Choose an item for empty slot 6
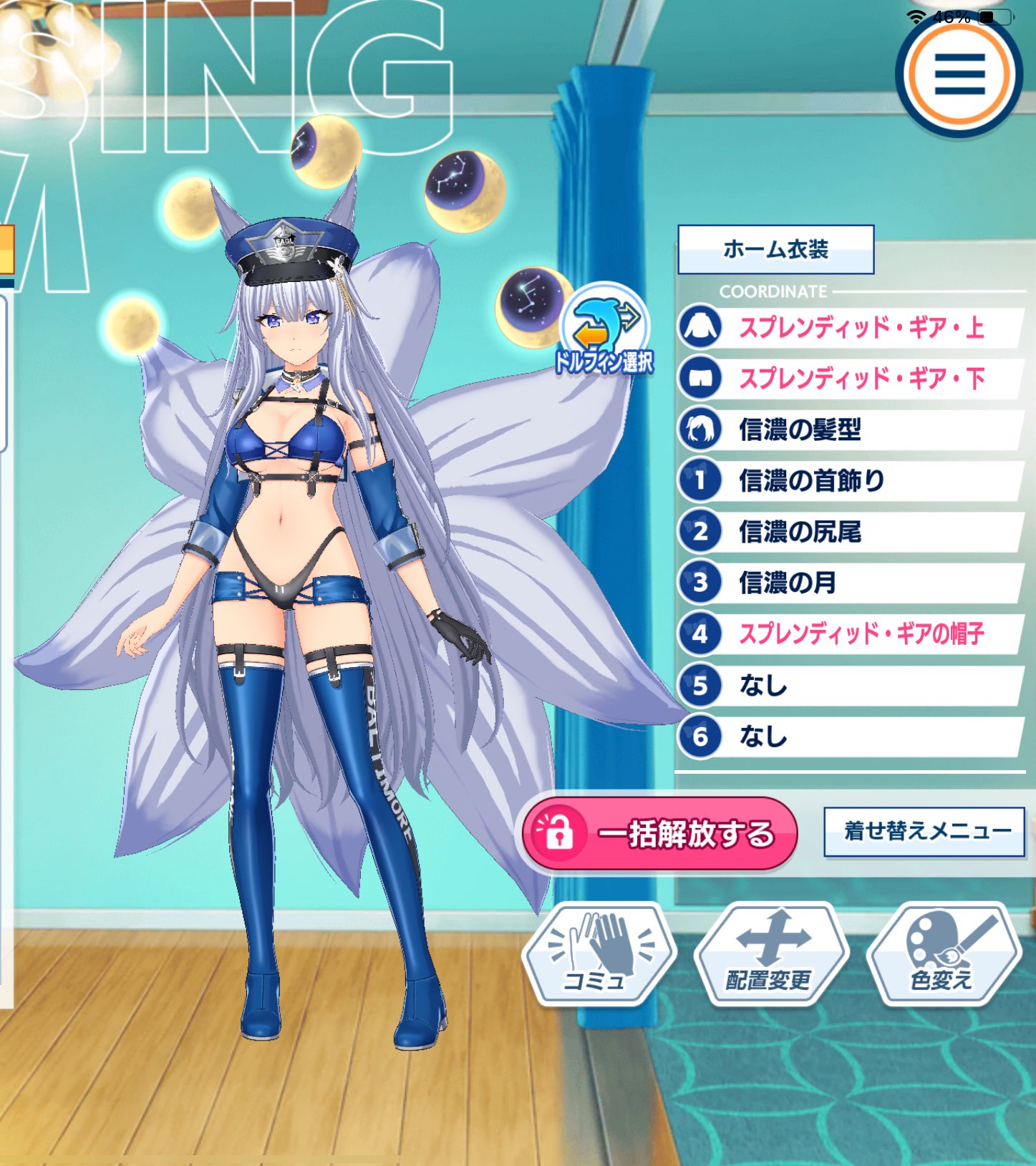 (852, 736)
